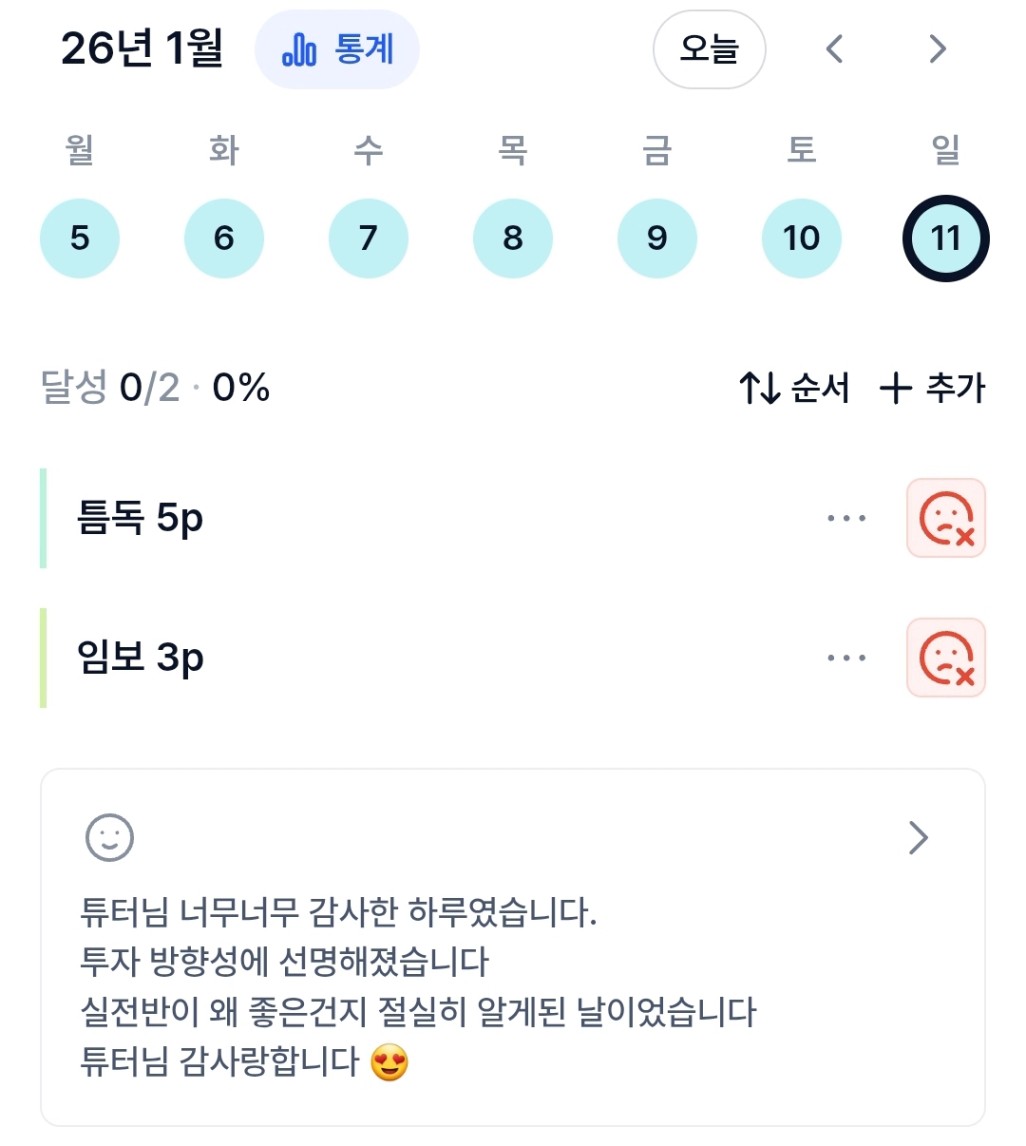Open the daily note card
1026x1146 pixels.
(512, 946)
